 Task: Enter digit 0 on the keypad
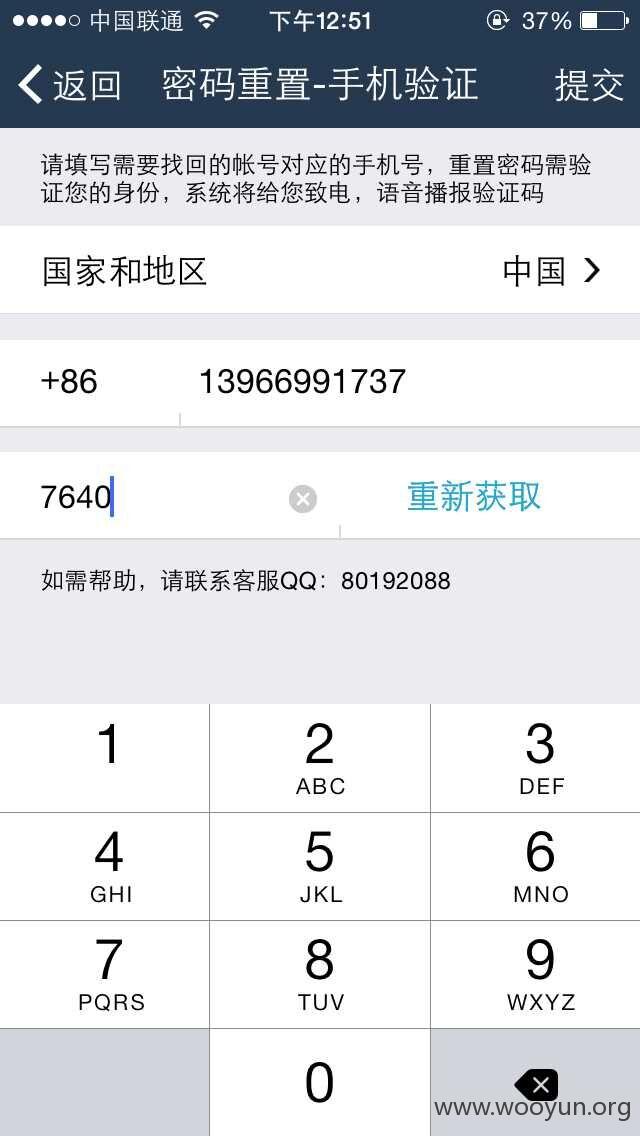click(320, 1082)
